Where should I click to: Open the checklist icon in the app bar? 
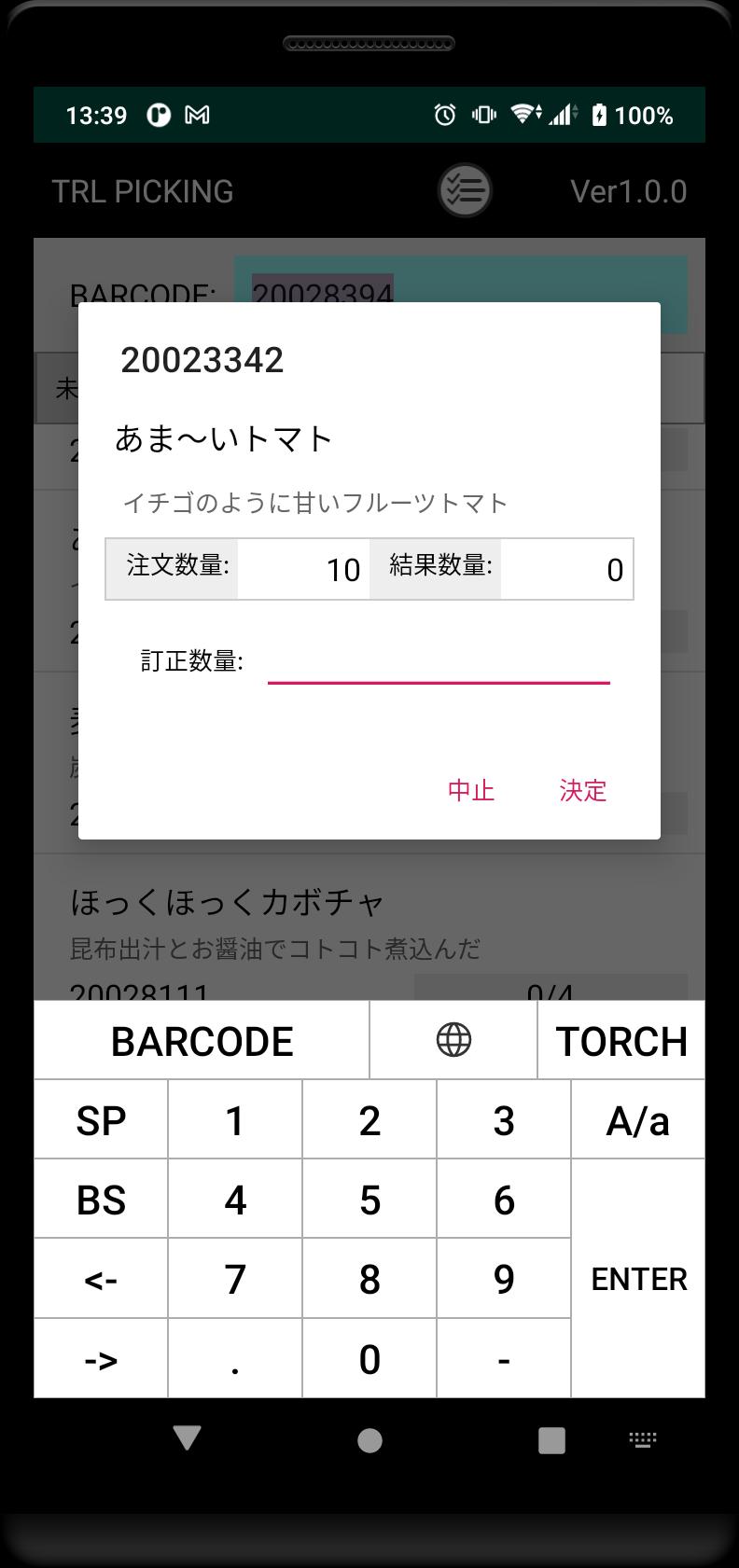click(465, 191)
